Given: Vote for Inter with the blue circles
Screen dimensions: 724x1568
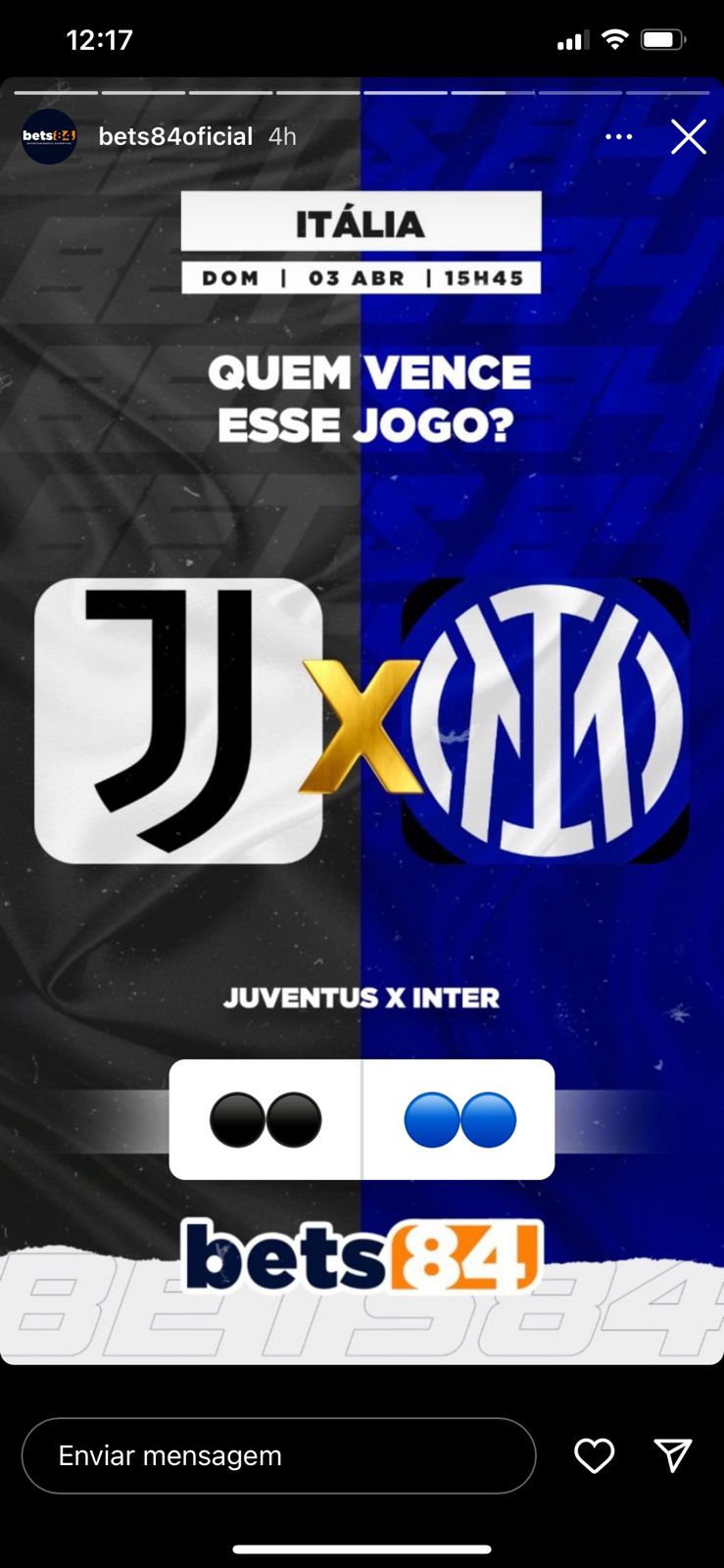Looking at the screenshot, I should tap(459, 1119).
